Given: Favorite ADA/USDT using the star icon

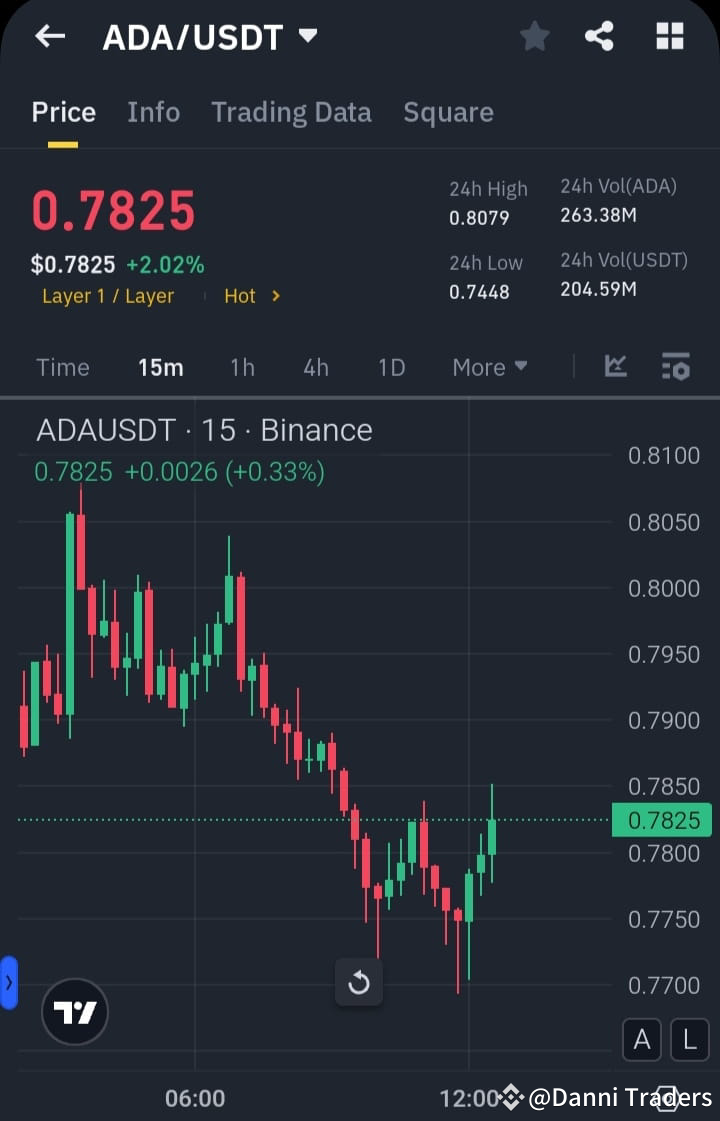Looking at the screenshot, I should (x=534, y=36).
